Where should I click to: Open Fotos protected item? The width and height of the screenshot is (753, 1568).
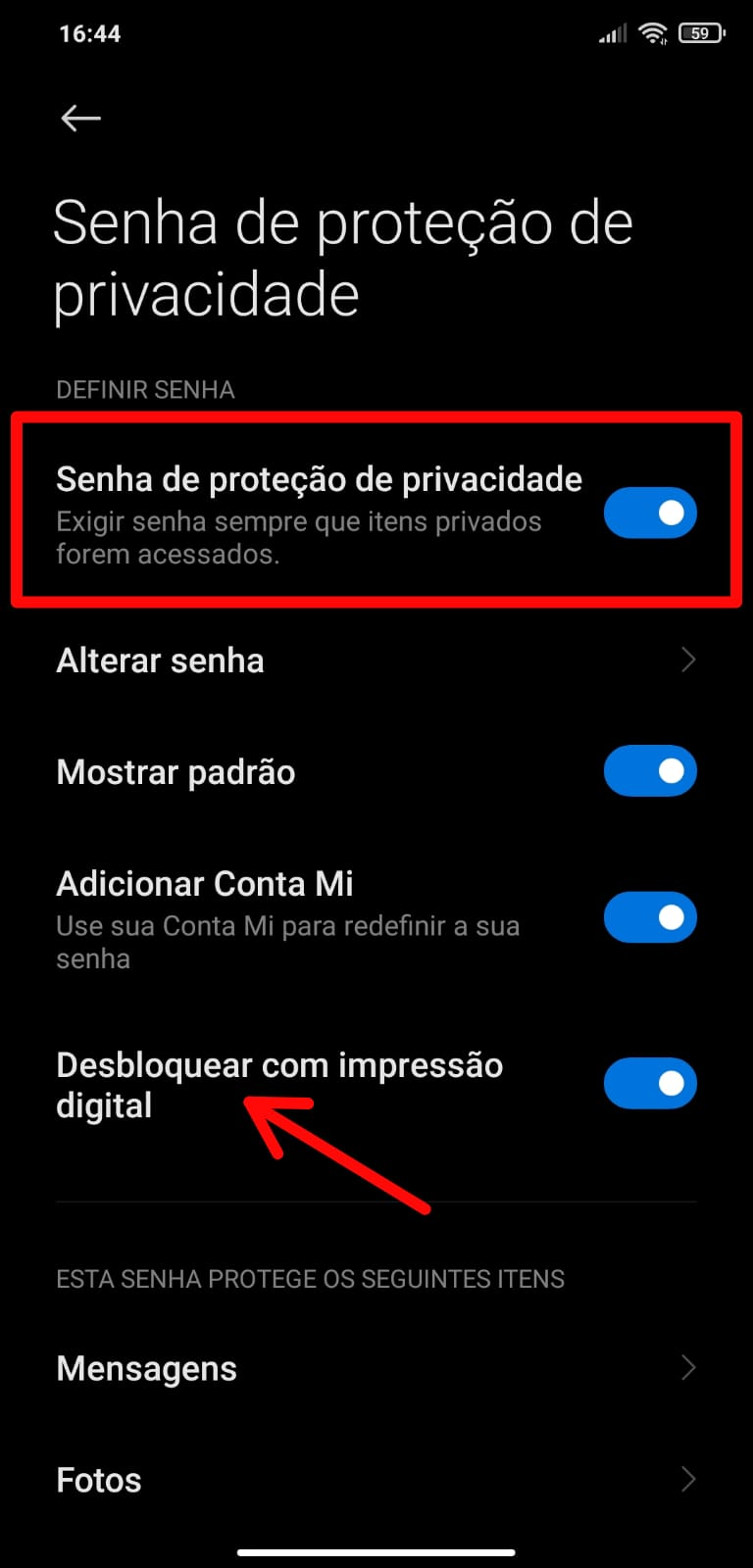[x=376, y=1480]
